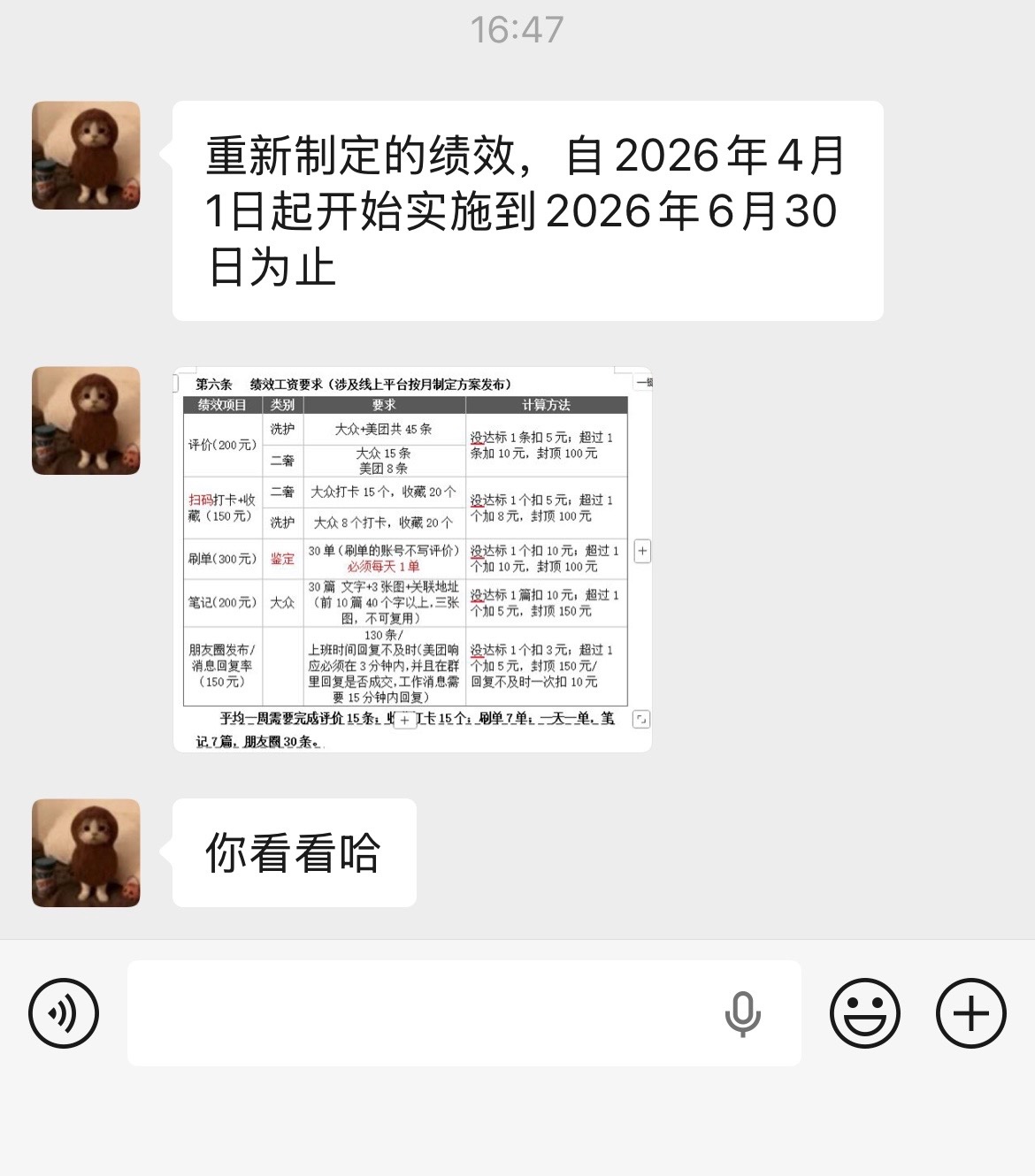The height and width of the screenshot is (1176, 1035).
Task: Open the emoji sticker panel
Action: [864, 1013]
